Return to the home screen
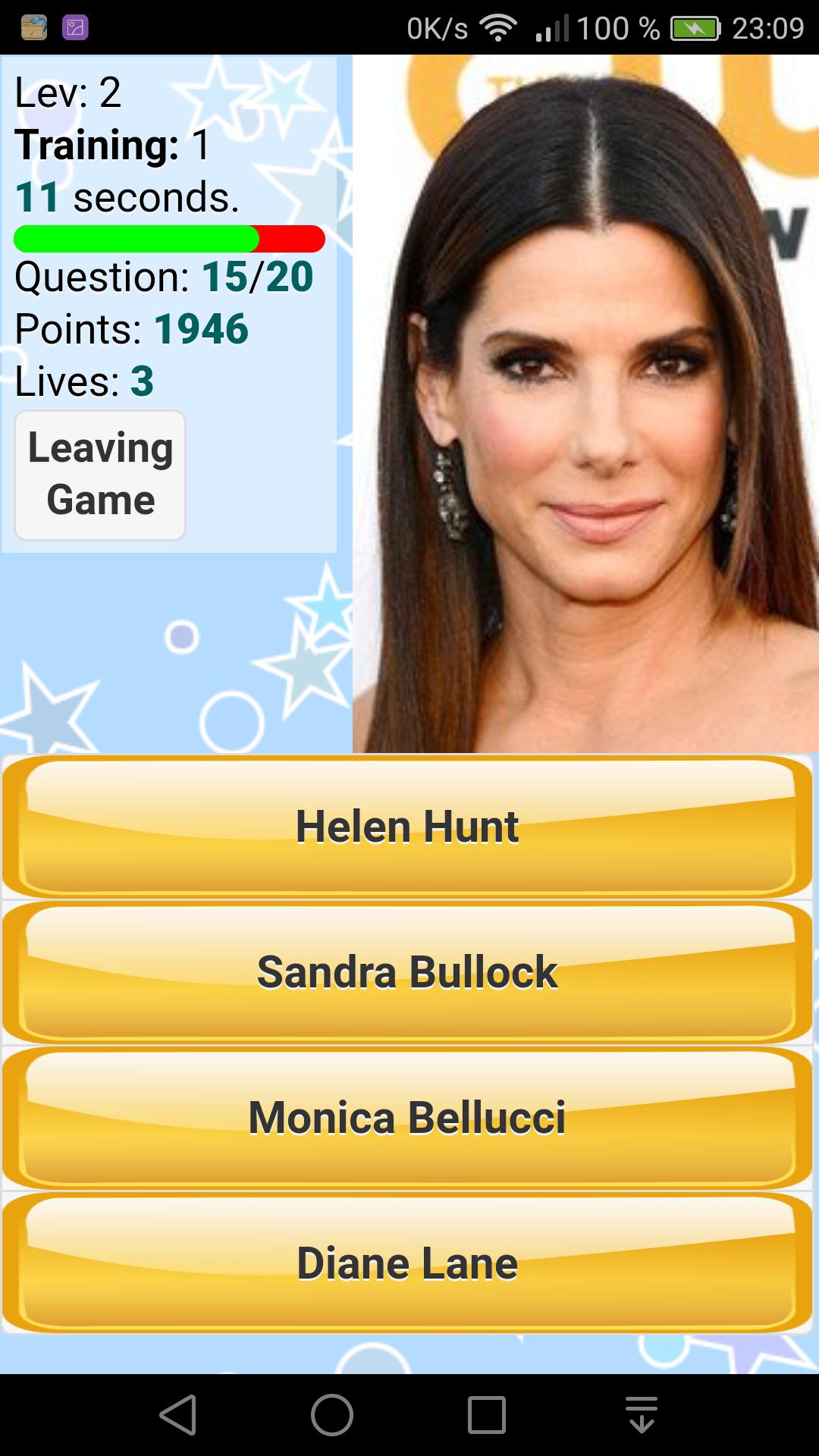 coord(332,1415)
